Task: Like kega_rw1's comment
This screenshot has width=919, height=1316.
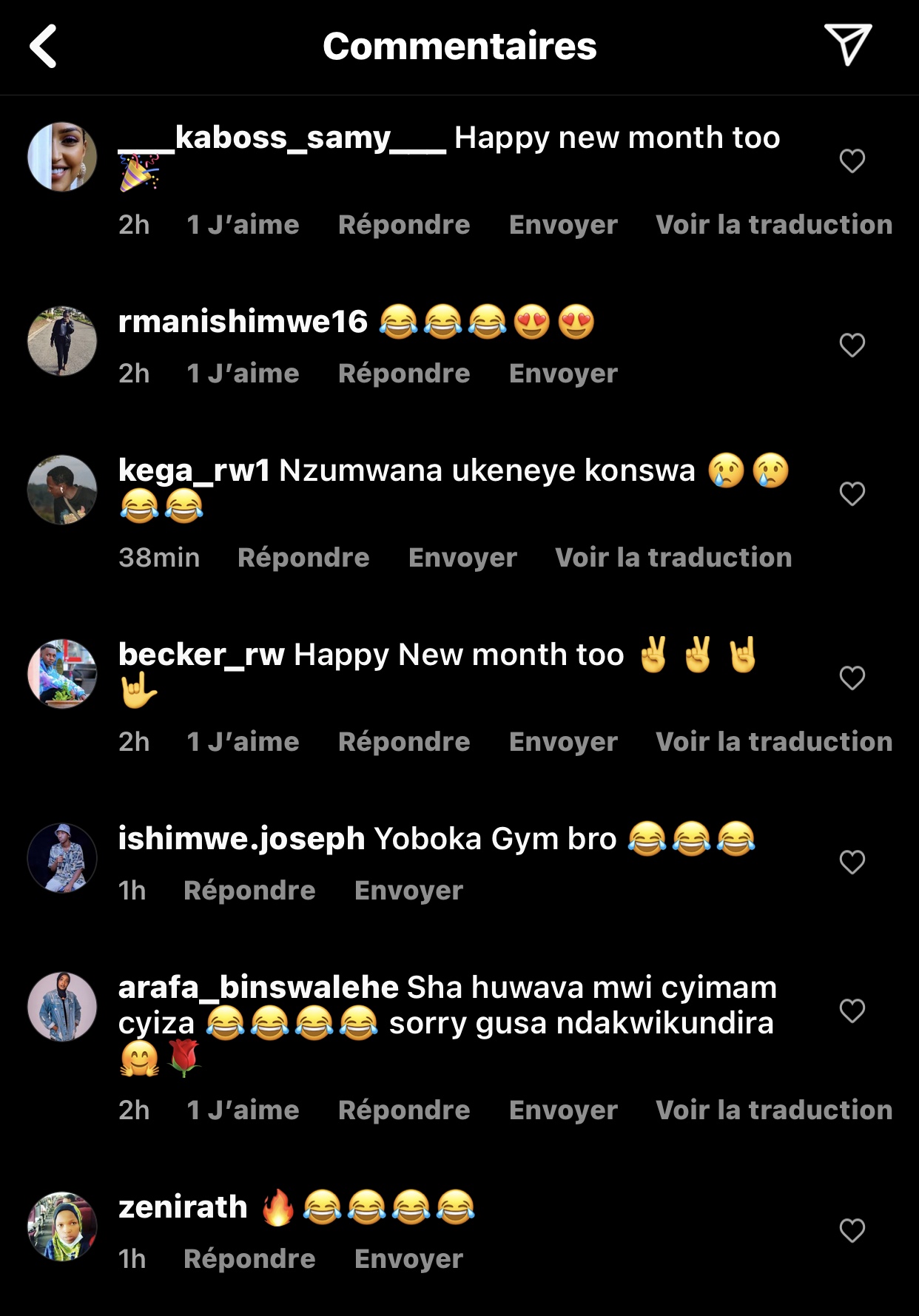Action: click(852, 493)
